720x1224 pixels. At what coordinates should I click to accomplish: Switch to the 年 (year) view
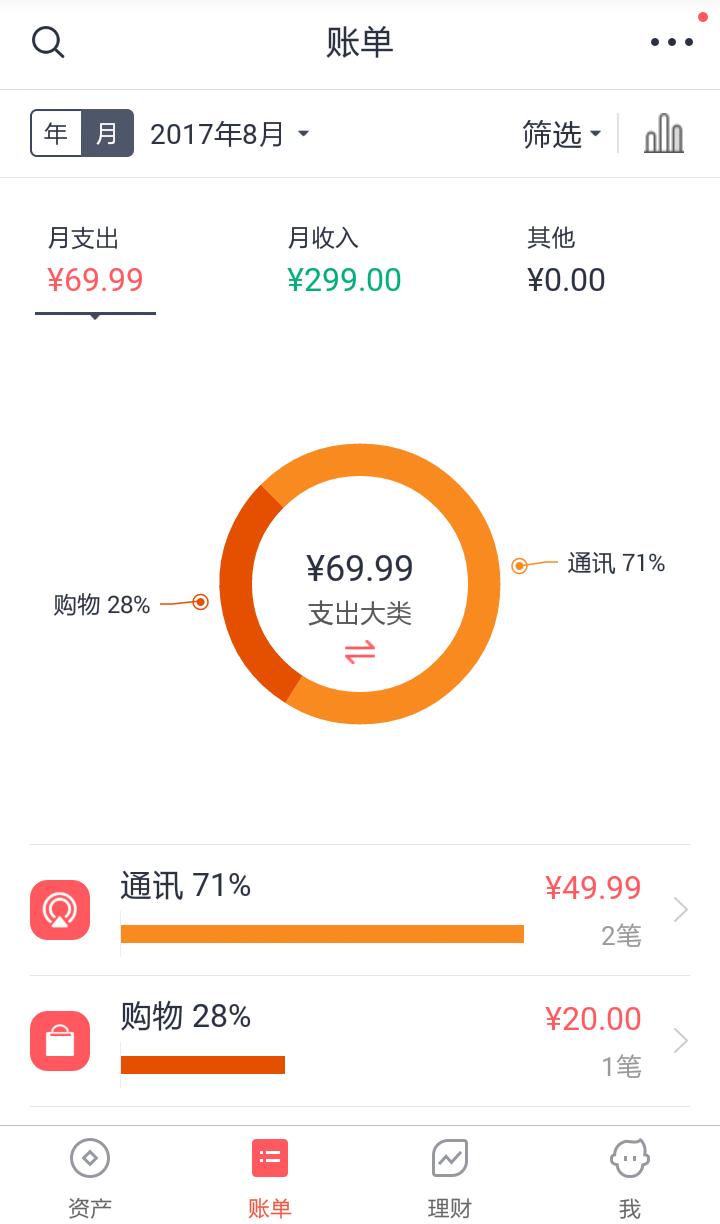click(56, 134)
